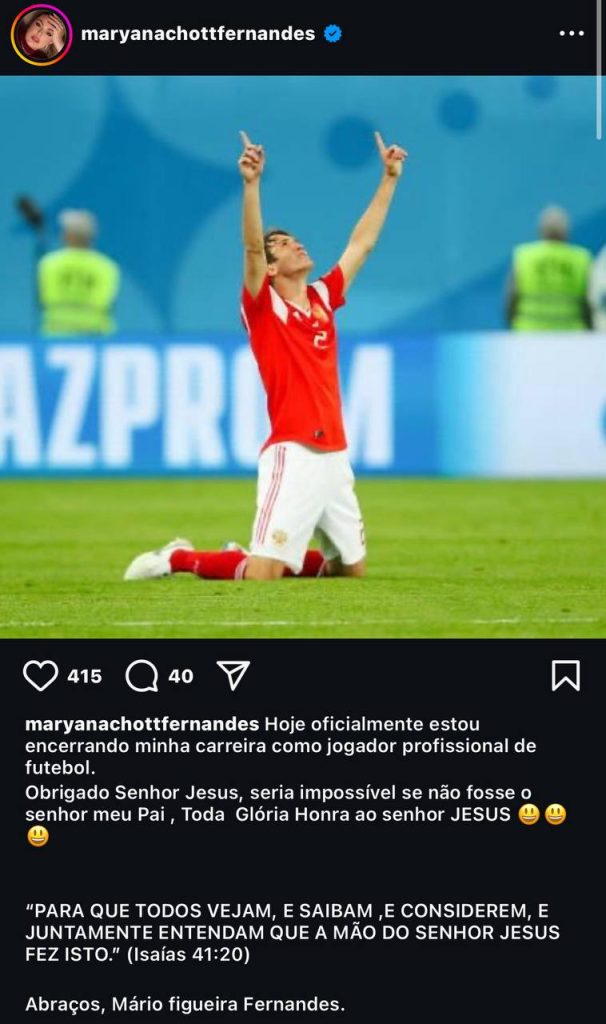Like this post with the heart icon
This screenshot has height=1024, width=606.
(x=40, y=677)
